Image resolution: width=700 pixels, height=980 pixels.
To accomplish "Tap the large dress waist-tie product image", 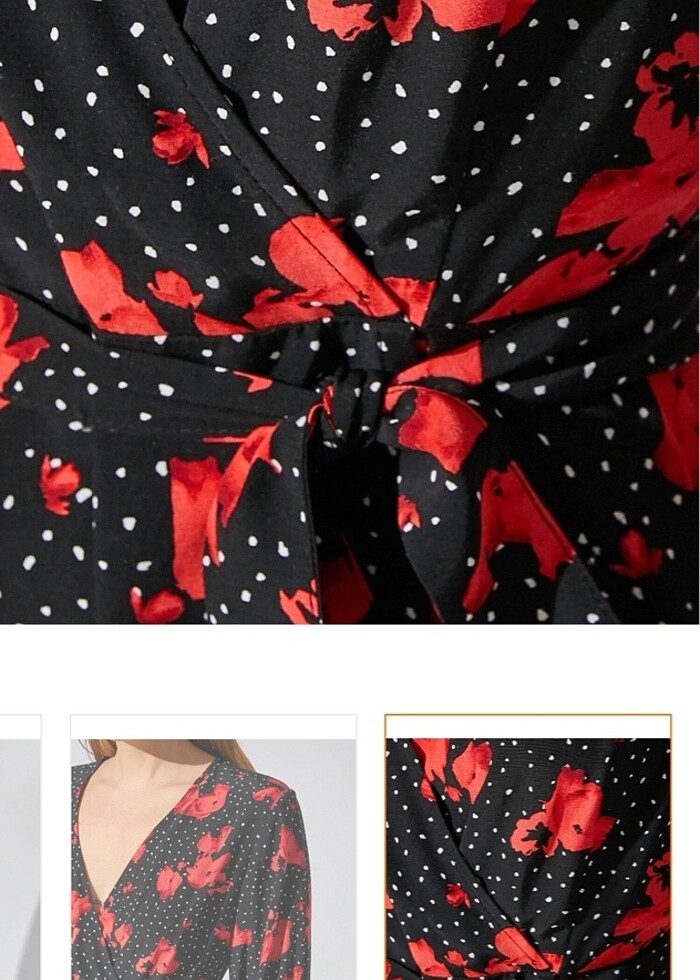I will pos(350,310).
